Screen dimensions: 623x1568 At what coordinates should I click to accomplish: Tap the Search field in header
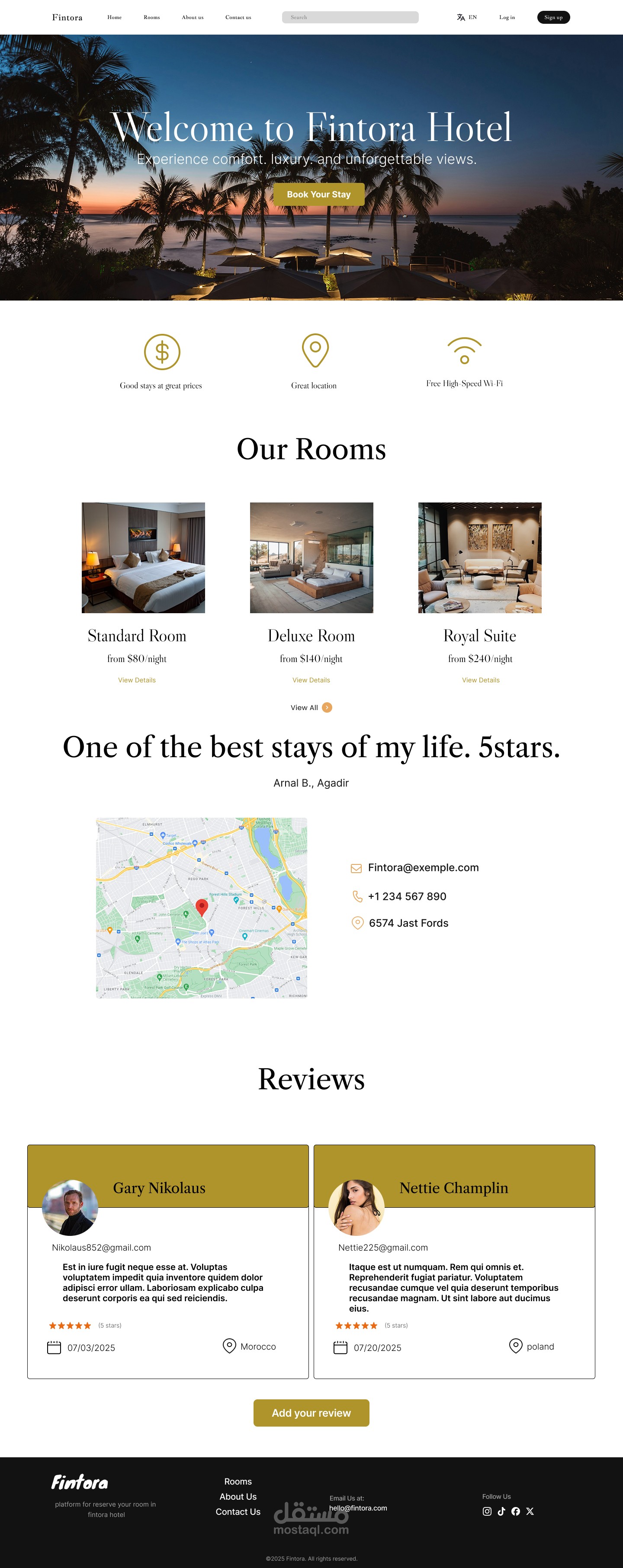350,17
